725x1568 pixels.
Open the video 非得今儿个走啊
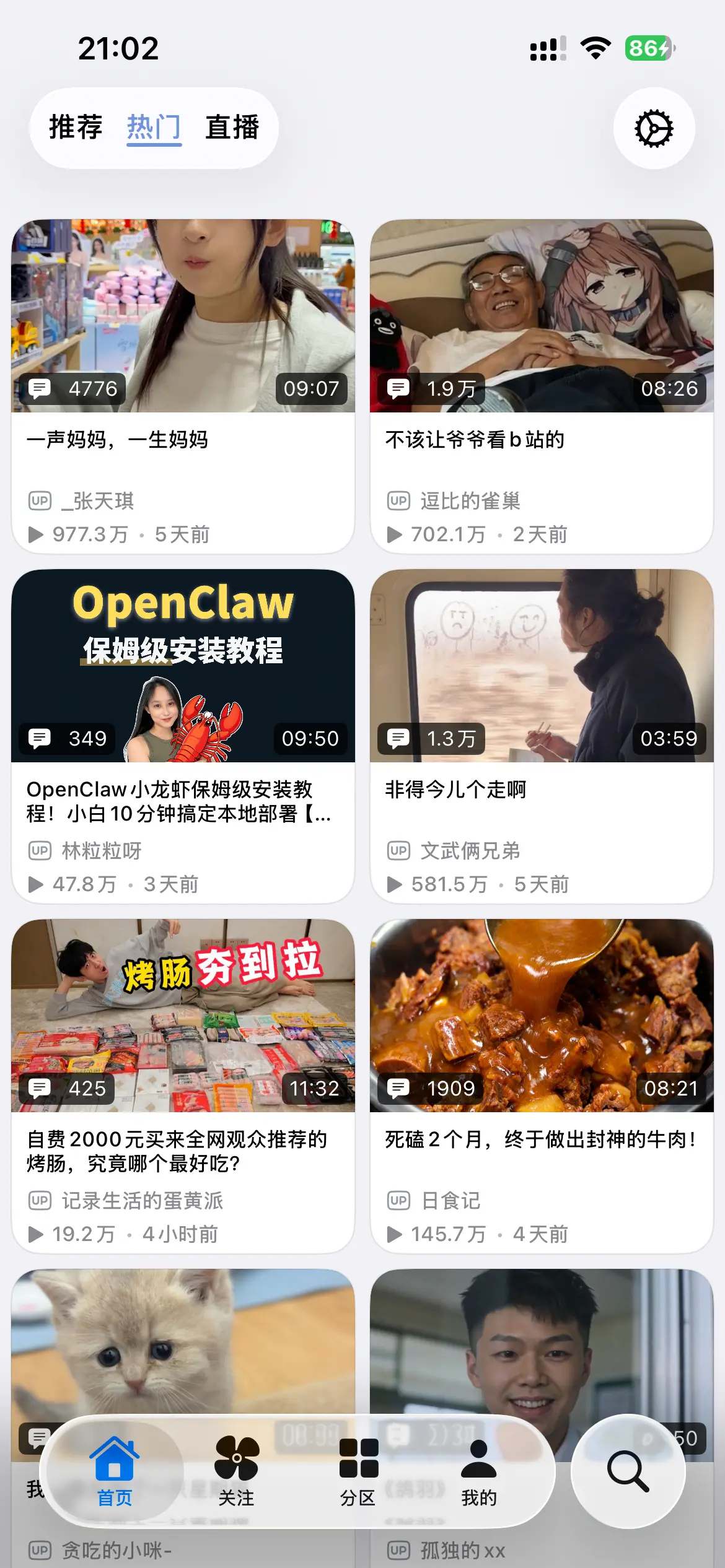pos(542,666)
